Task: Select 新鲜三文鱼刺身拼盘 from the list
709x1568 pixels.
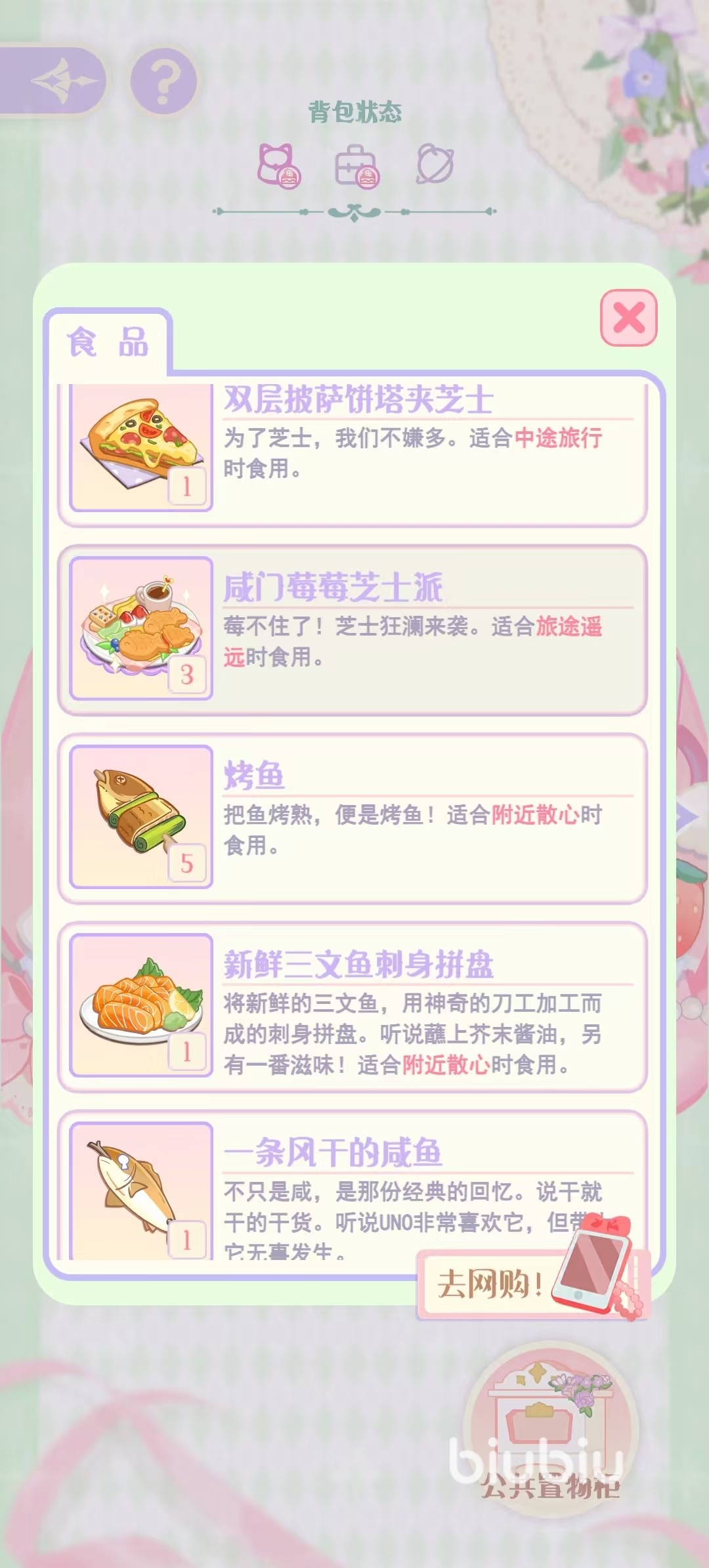Action: [x=353, y=1007]
